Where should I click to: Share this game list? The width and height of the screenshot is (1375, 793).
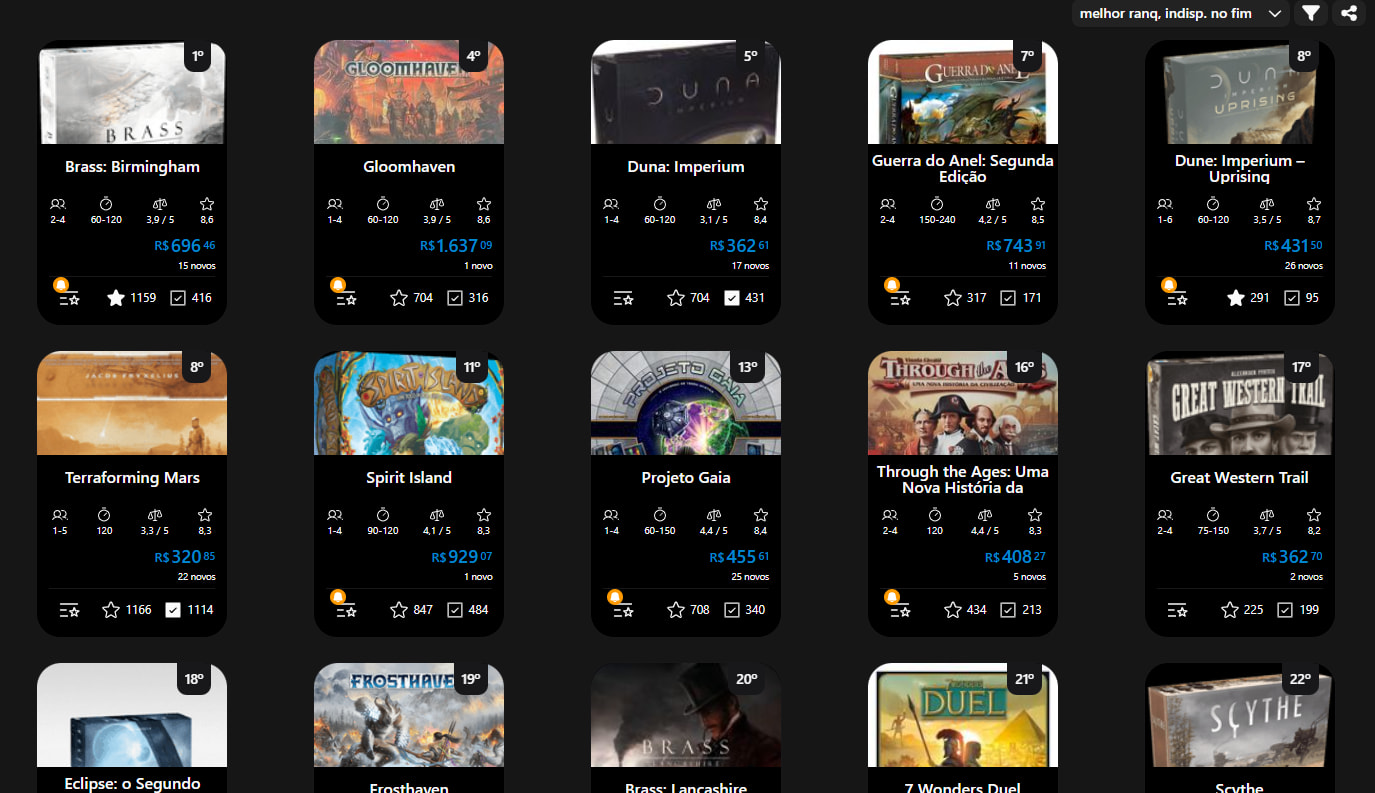pyautogui.click(x=1349, y=13)
